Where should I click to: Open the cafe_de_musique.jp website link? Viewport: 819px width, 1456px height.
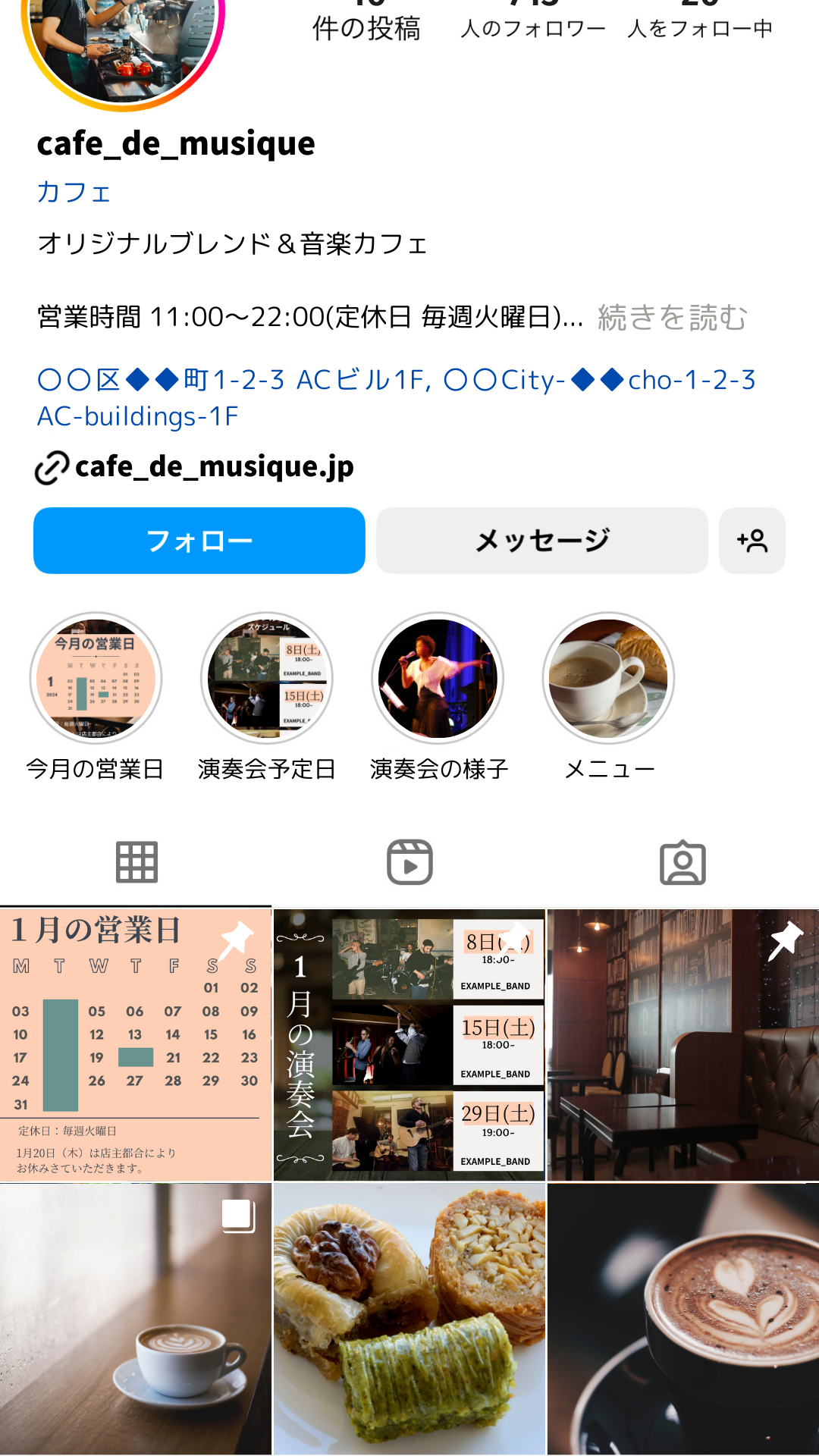tap(214, 466)
